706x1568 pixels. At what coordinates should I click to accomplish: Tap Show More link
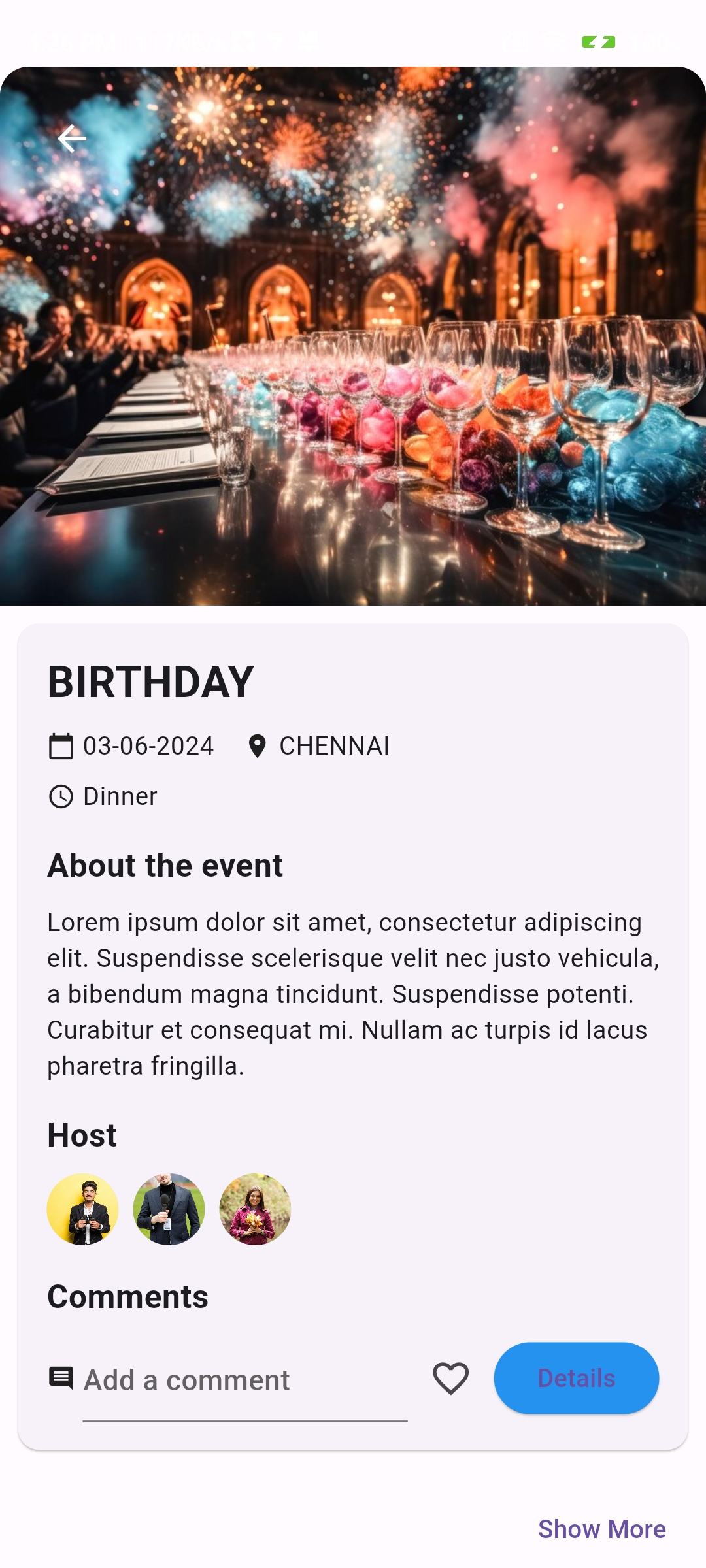click(x=601, y=1529)
